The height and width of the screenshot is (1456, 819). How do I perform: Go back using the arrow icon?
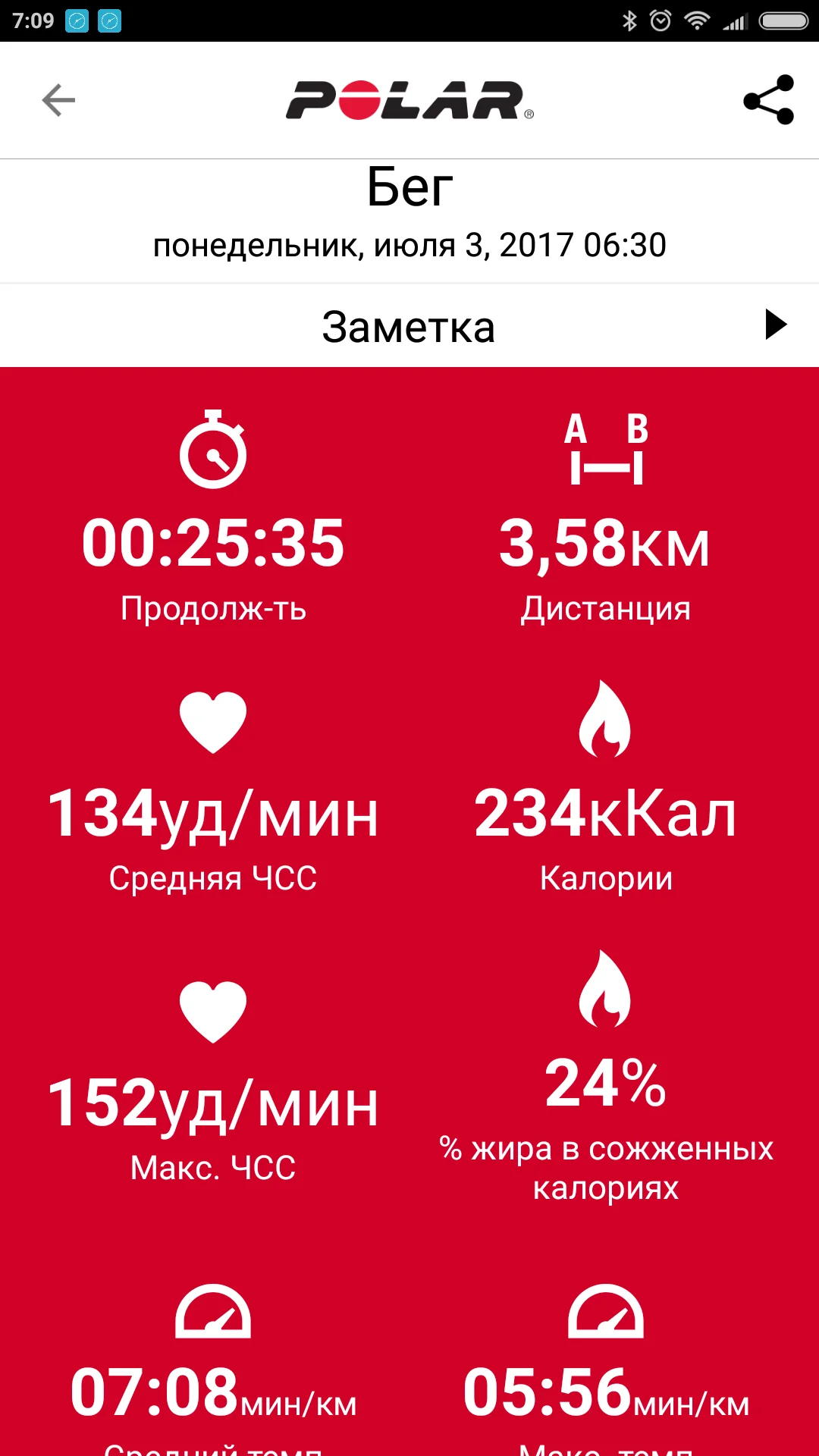click(58, 100)
